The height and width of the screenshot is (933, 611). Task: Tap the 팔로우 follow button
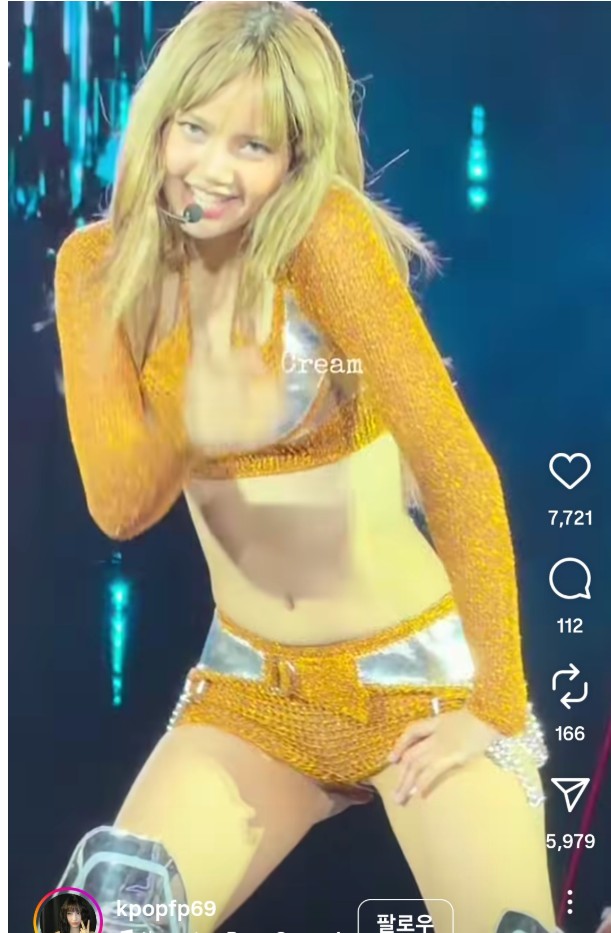405,919
